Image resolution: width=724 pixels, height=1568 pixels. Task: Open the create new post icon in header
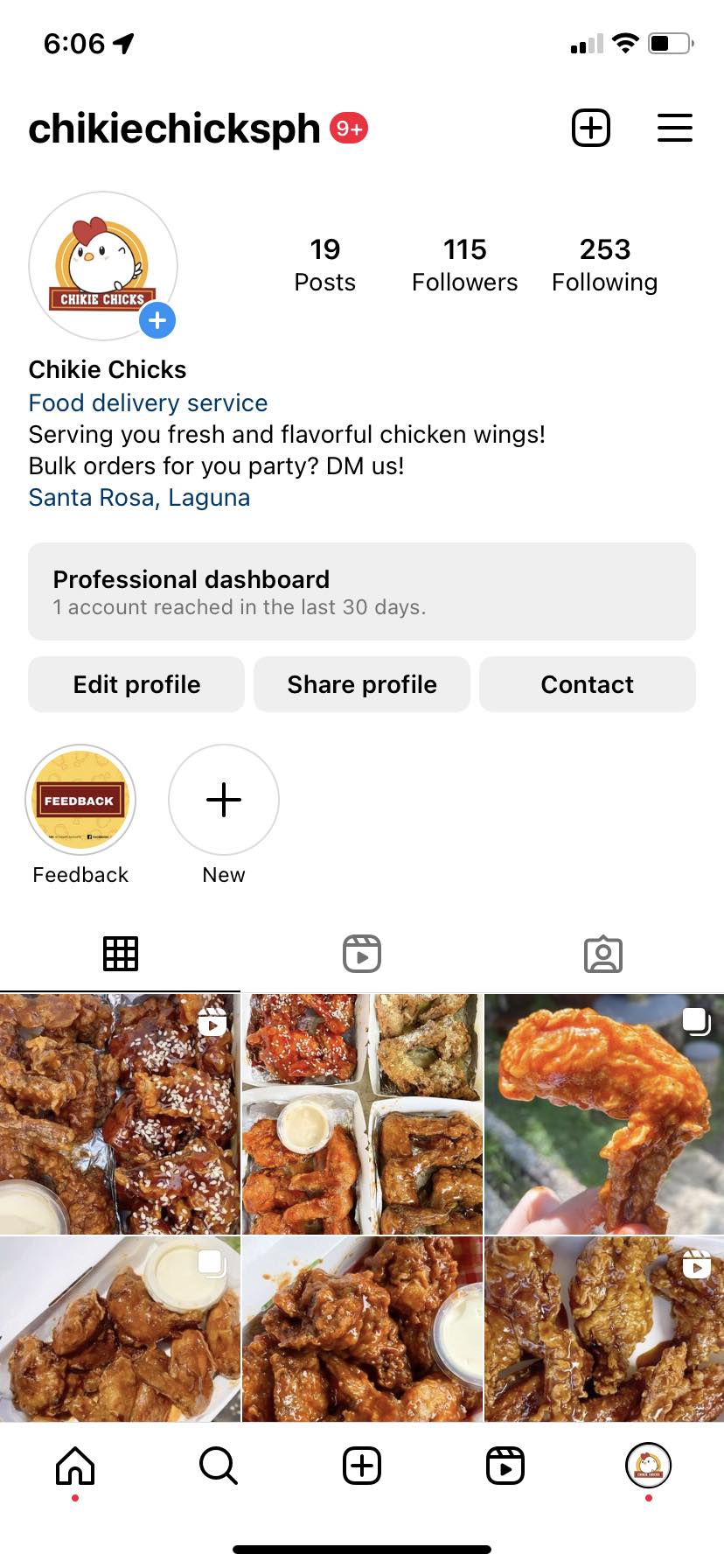click(x=590, y=128)
